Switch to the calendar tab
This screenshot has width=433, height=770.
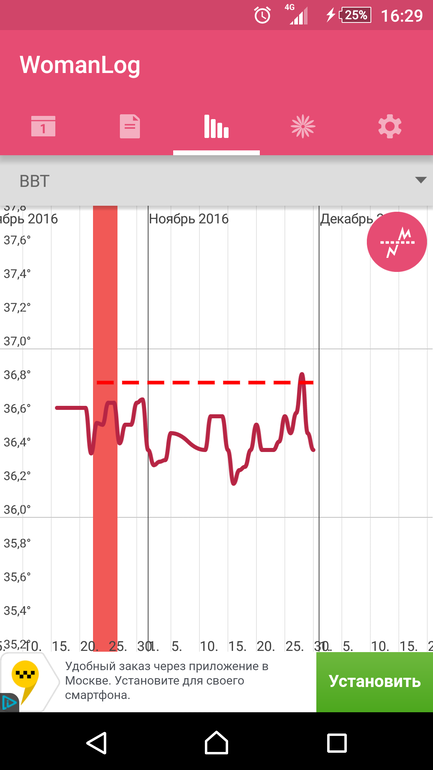43,127
